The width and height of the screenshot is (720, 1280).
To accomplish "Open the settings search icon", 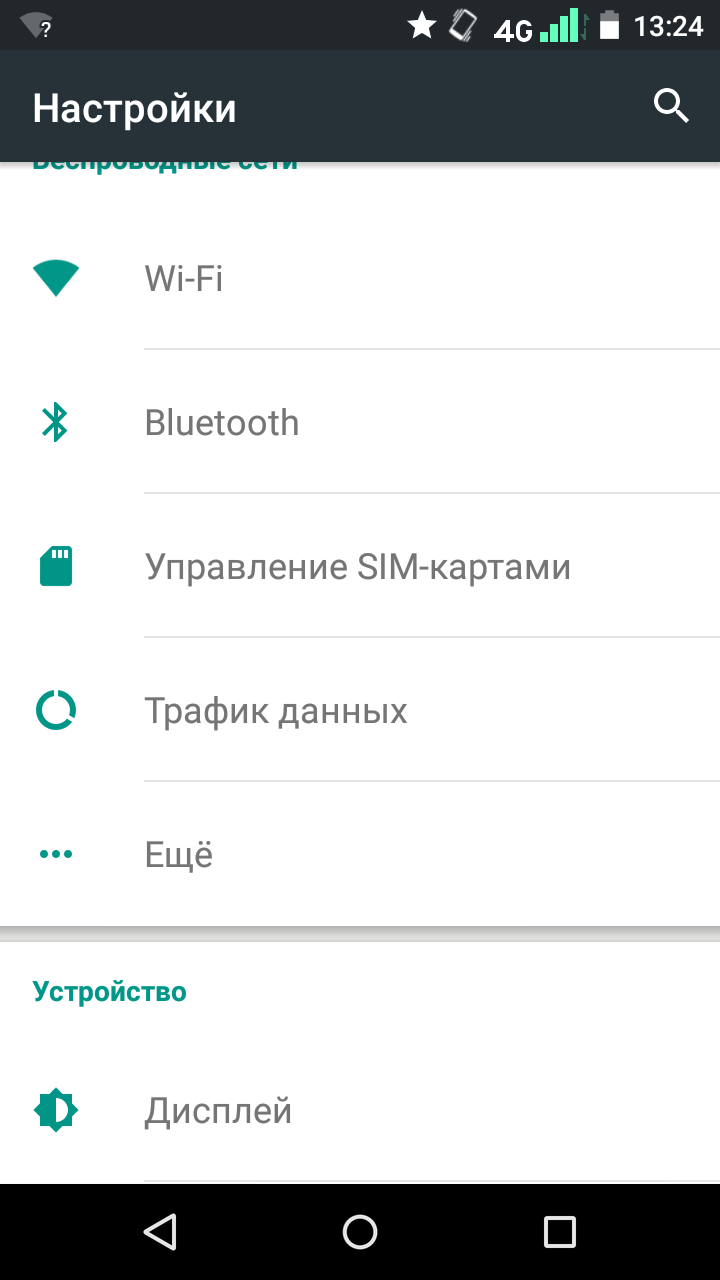I will point(671,106).
